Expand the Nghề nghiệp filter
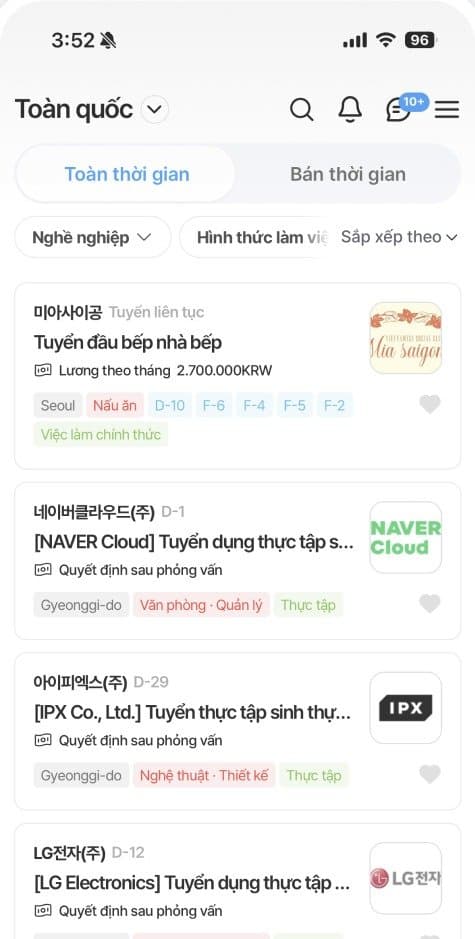Image resolution: width=475 pixels, height=939 pixels. coord(92,237)
